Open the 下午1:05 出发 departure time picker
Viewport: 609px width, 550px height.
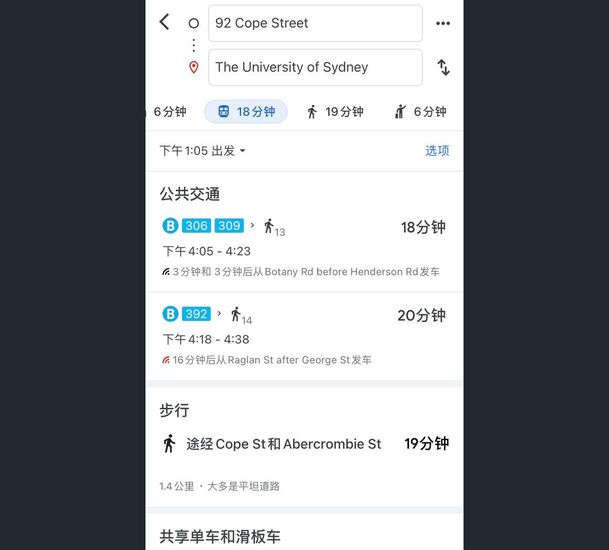pyautogui.click(x=203, y=151)
